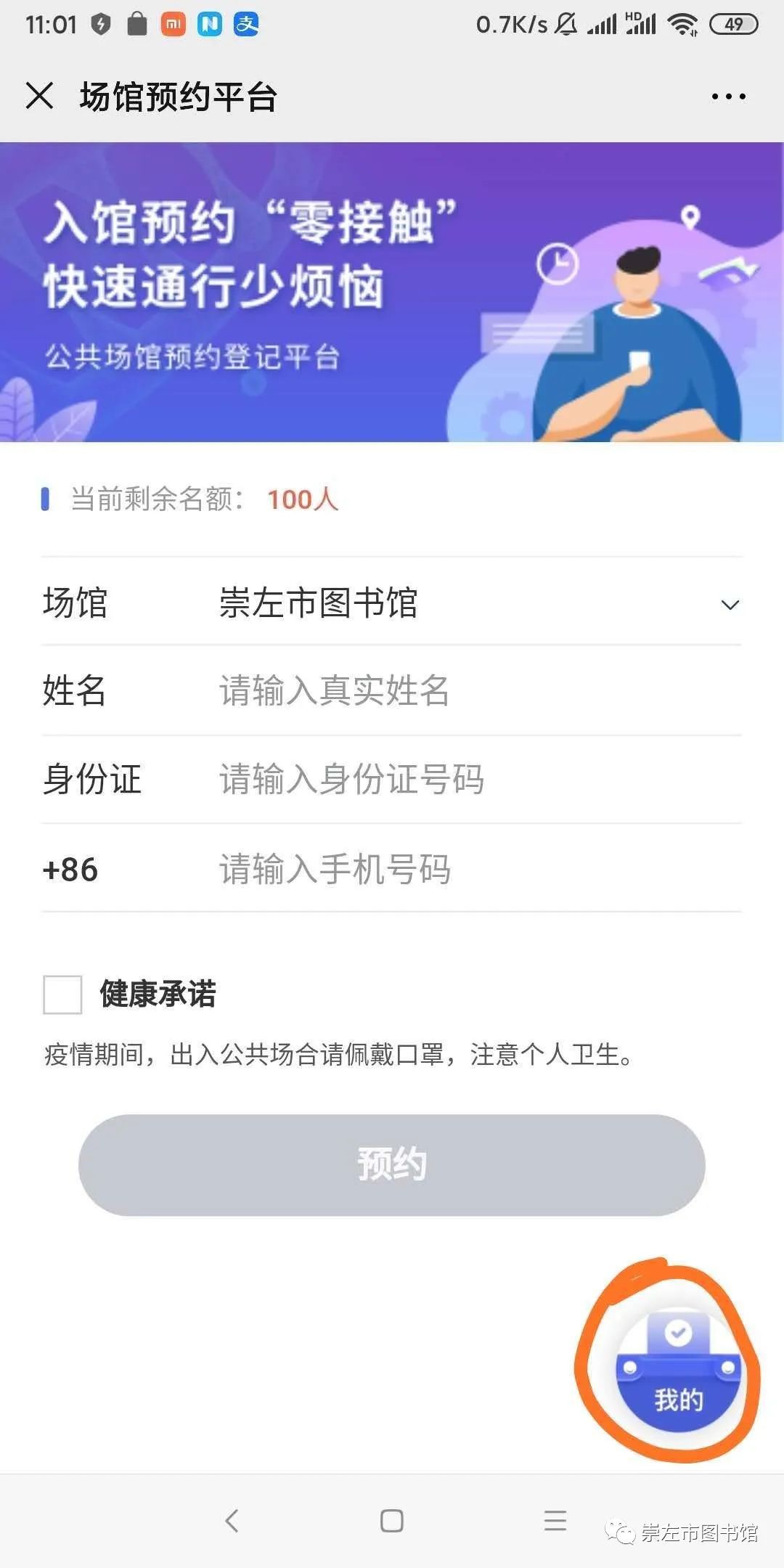The height and width of the screenshot is (1568, 784).
Task: Focus the 身份证 ID number field
Action: (x=465, y=780)
